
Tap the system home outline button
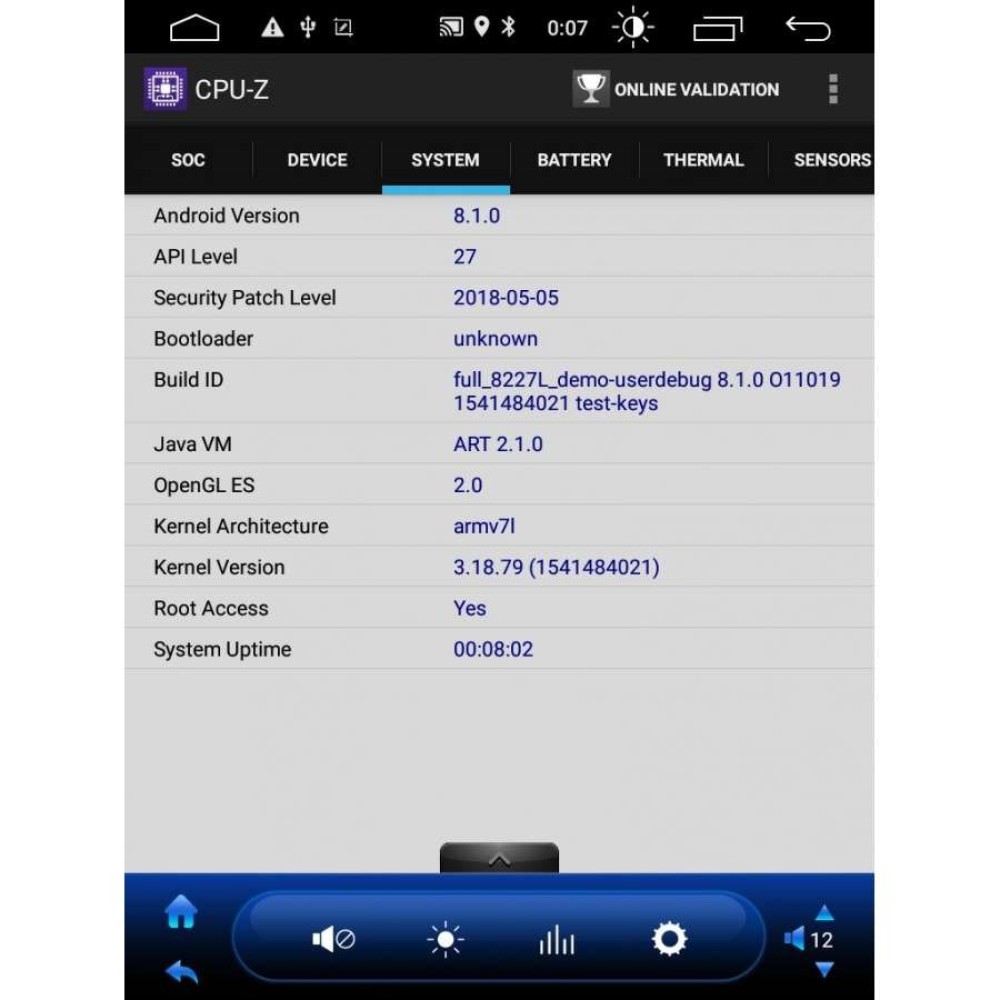pos(195,28)
